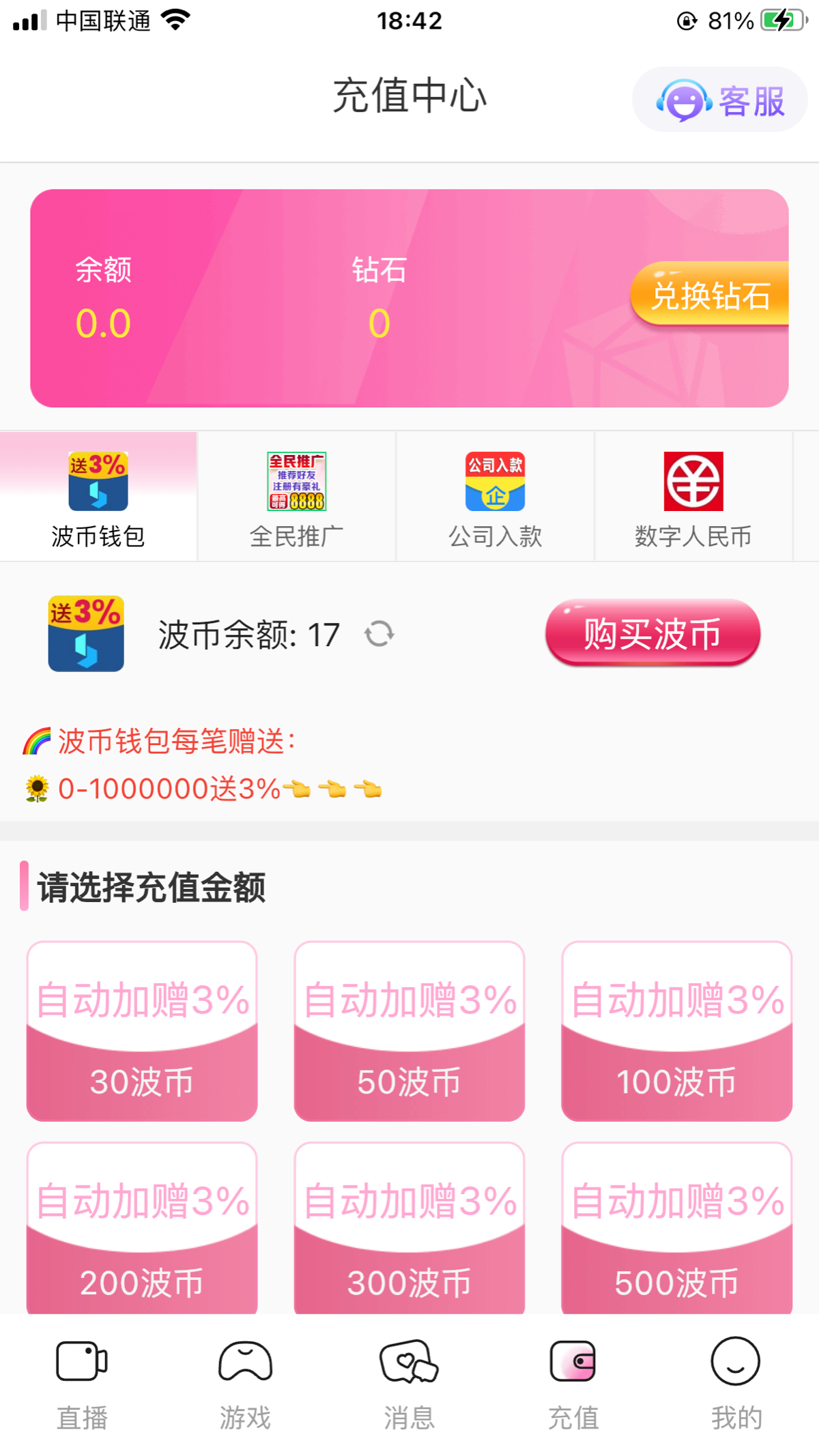The image size is (819, 1456).
Task: Switch to 全民推广 option
Action: pos(296,498)
